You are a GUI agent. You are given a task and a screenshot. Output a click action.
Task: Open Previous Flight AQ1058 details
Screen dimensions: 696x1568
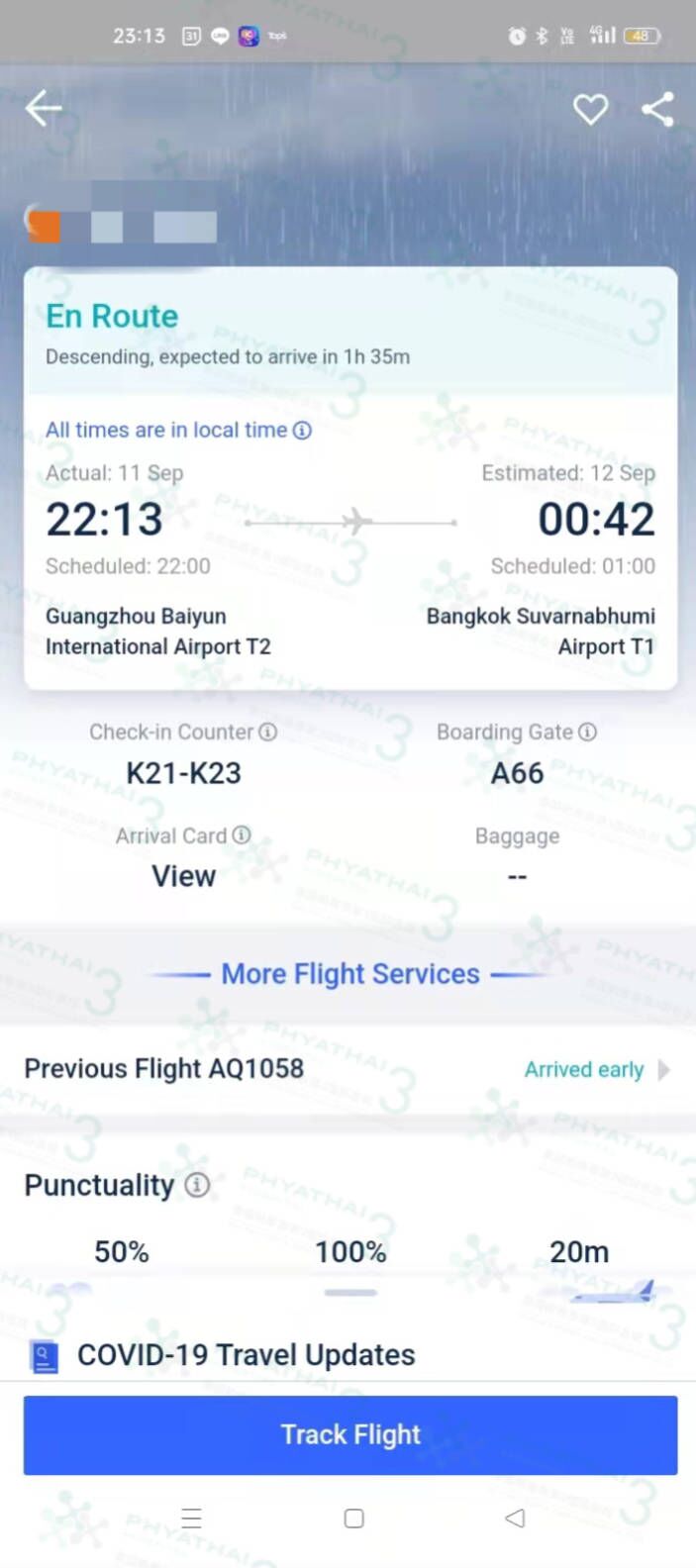[x=347, y=1069]
